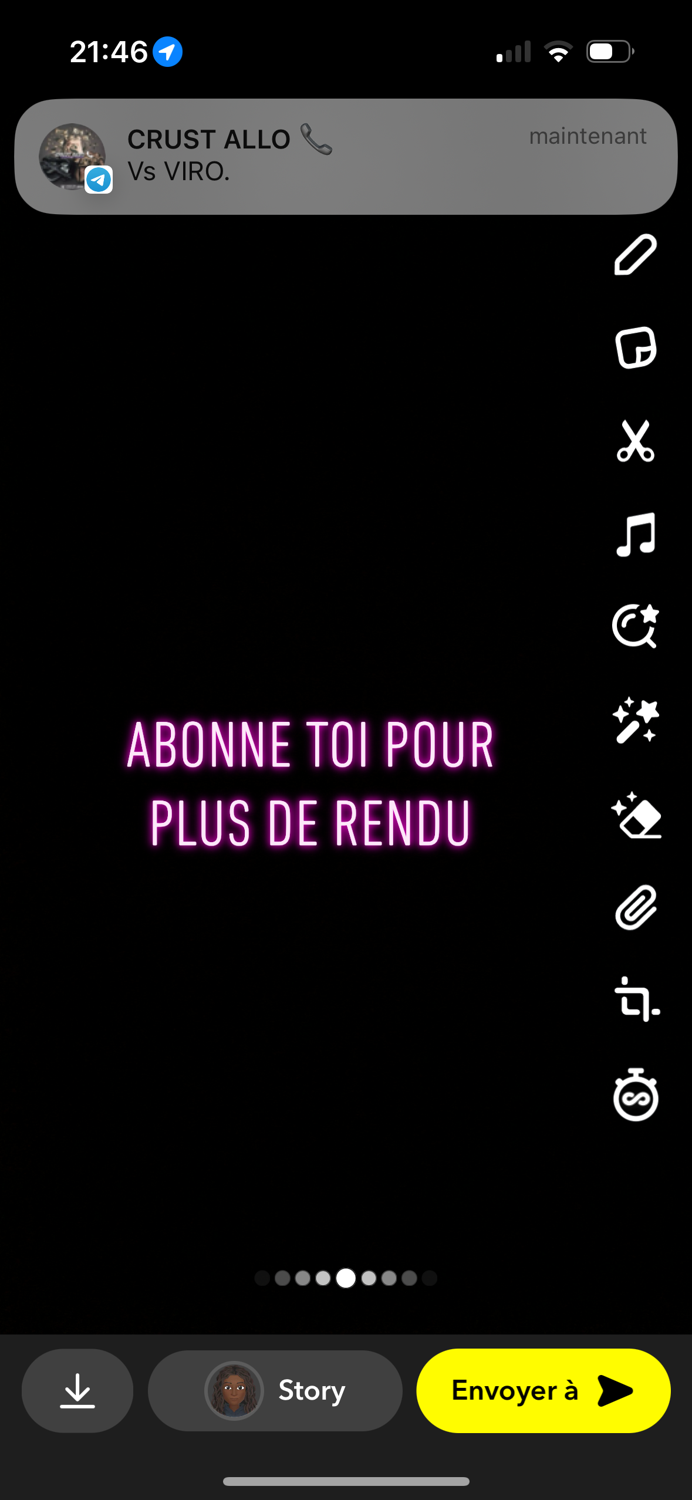Edit the ABONNE TOI POUR PLUS DE RENDU text
Screen dimensions: 692x1500
click(x=310, y=785)
